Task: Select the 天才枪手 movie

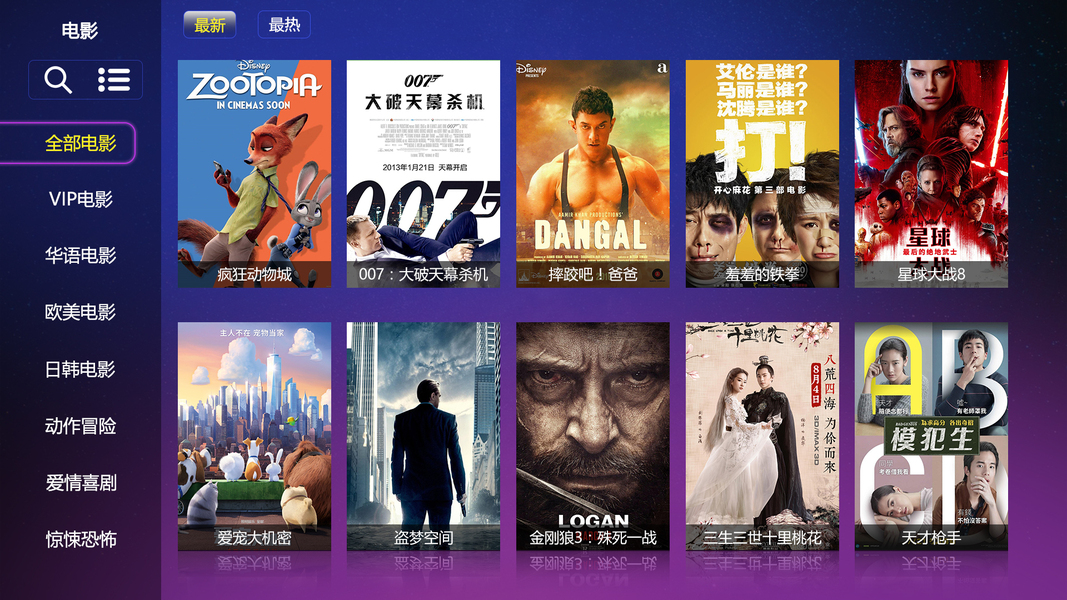Action: coord(931,436)
